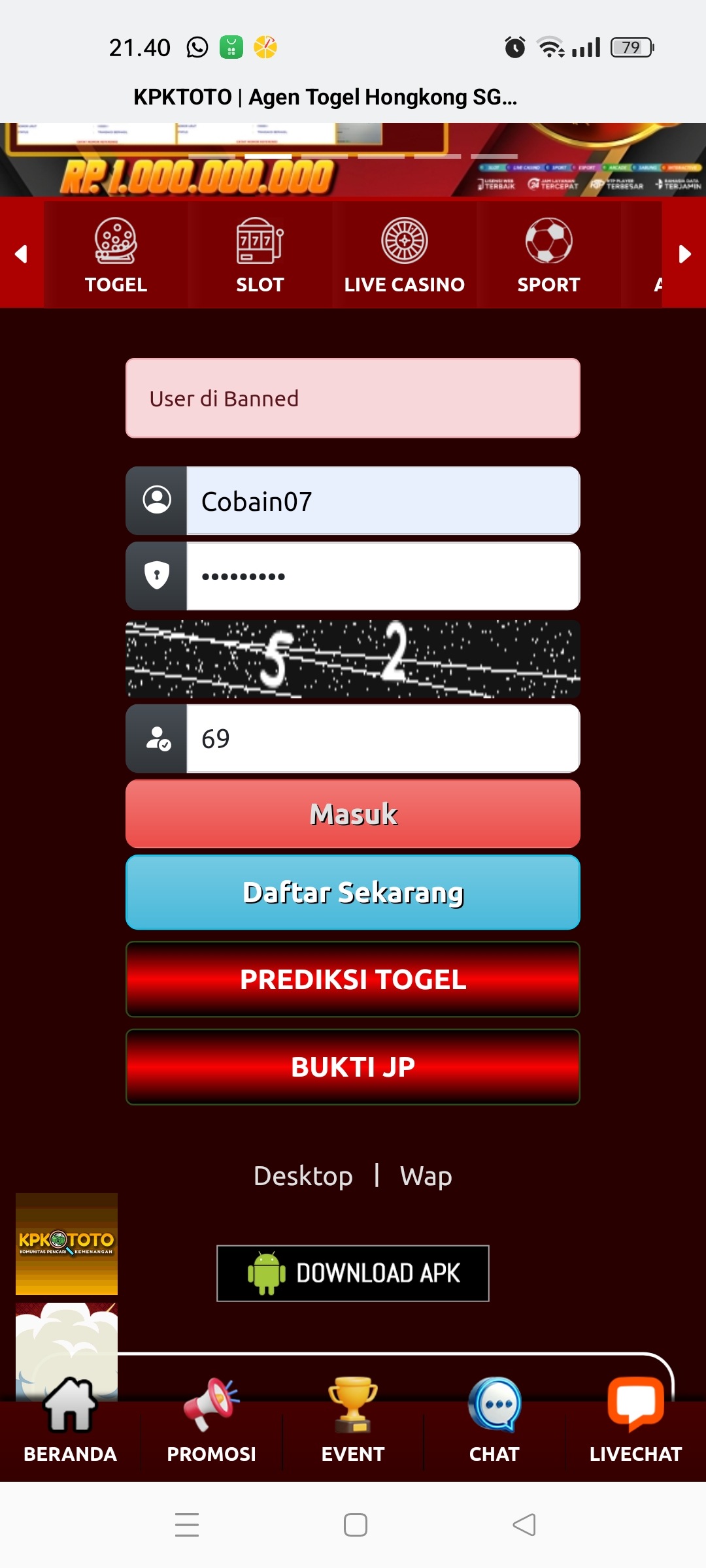Download the Android APK
The height and width of the screenshot is (1568, 706).
pyautogui.click(x=353, y=1273)
